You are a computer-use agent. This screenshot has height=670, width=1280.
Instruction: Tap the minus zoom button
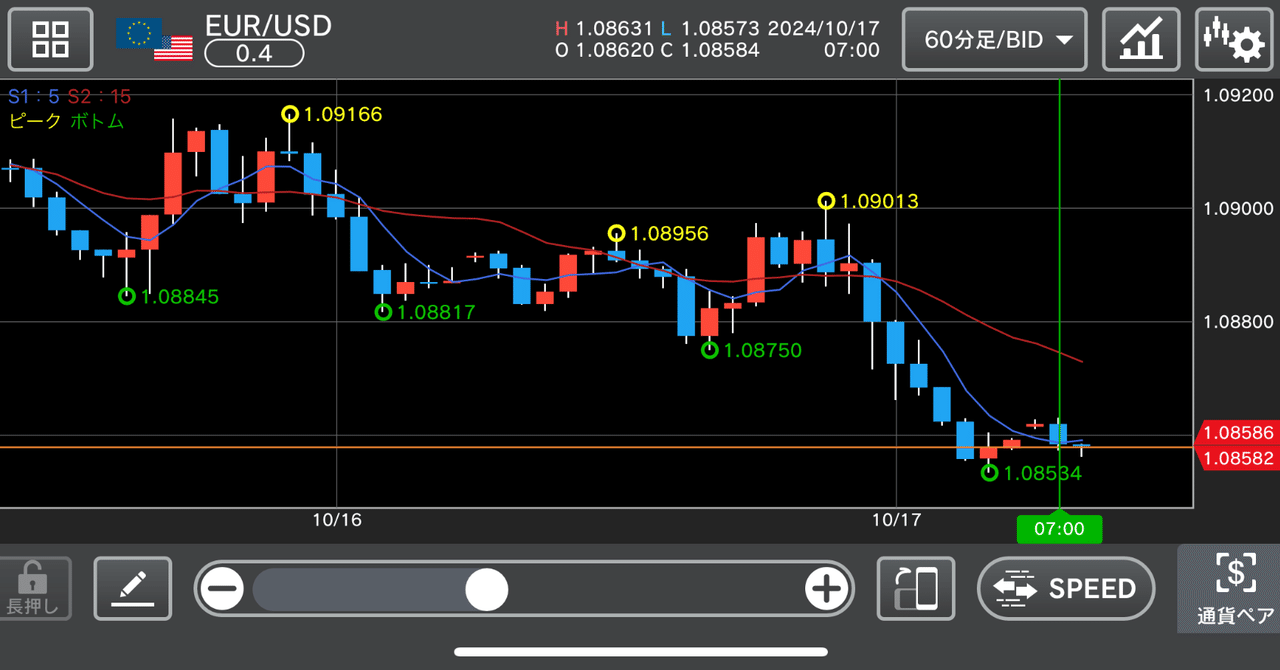coord(222,589)
